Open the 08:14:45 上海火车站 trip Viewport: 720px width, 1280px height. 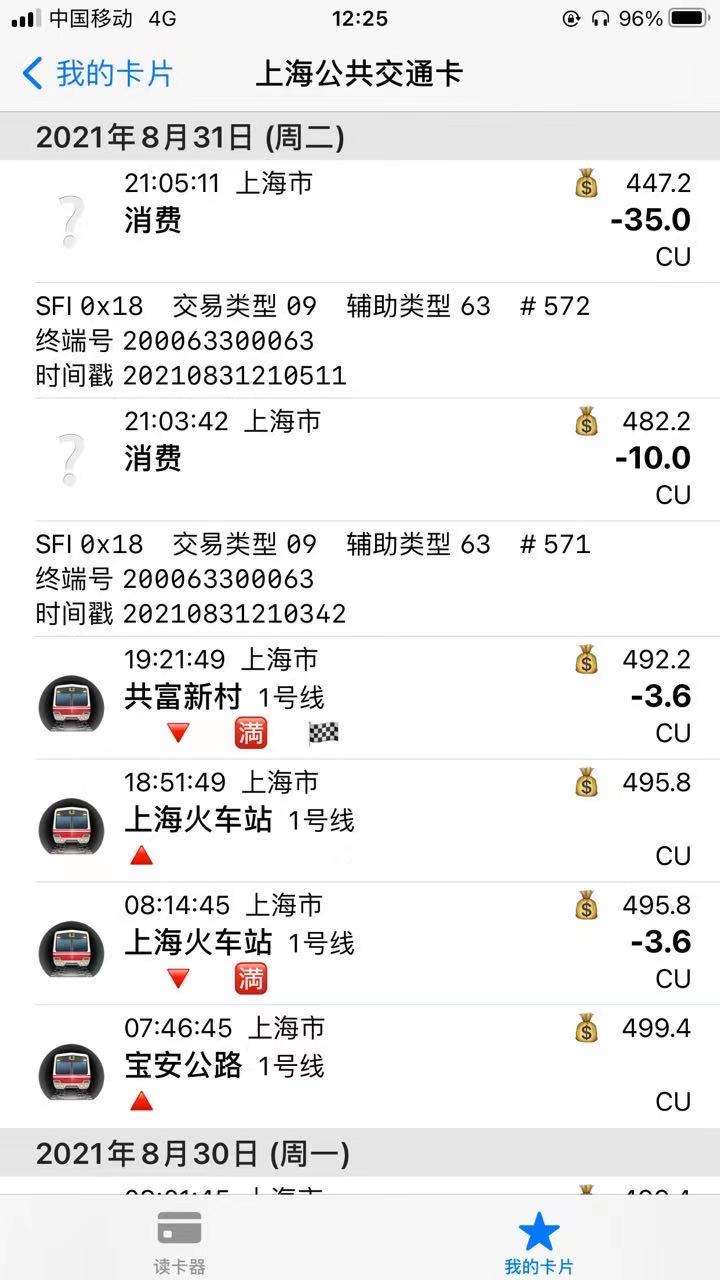tap(360, 943)
